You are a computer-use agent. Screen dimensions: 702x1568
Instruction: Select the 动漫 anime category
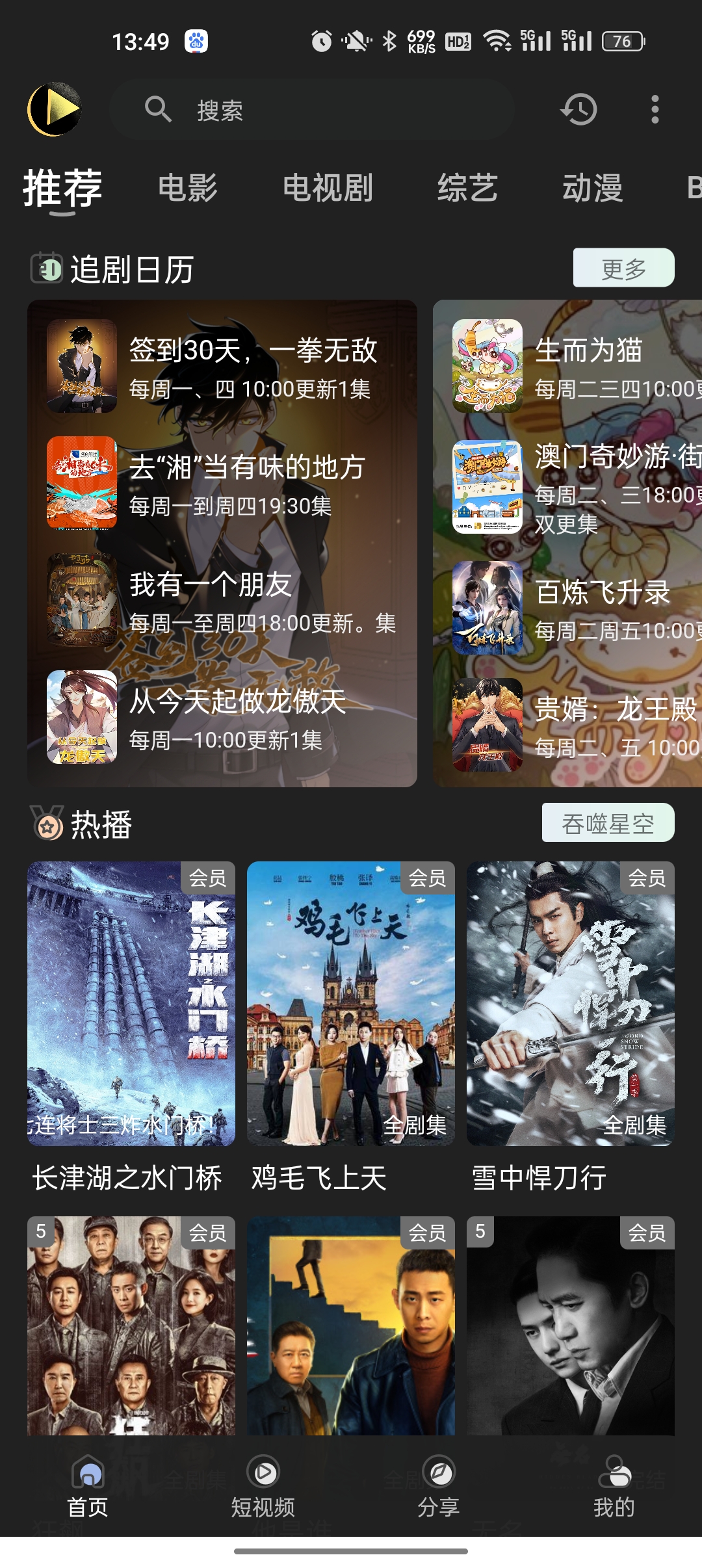(x=594, y=187)
